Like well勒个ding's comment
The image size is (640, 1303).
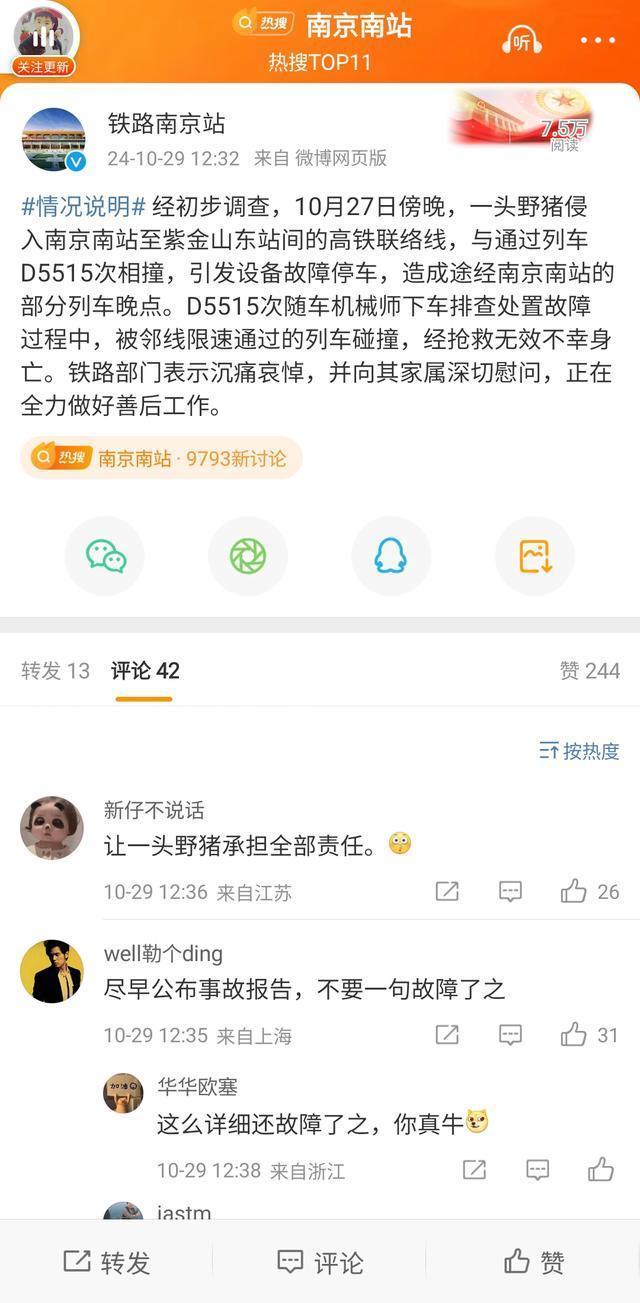tap(574, 1035)
